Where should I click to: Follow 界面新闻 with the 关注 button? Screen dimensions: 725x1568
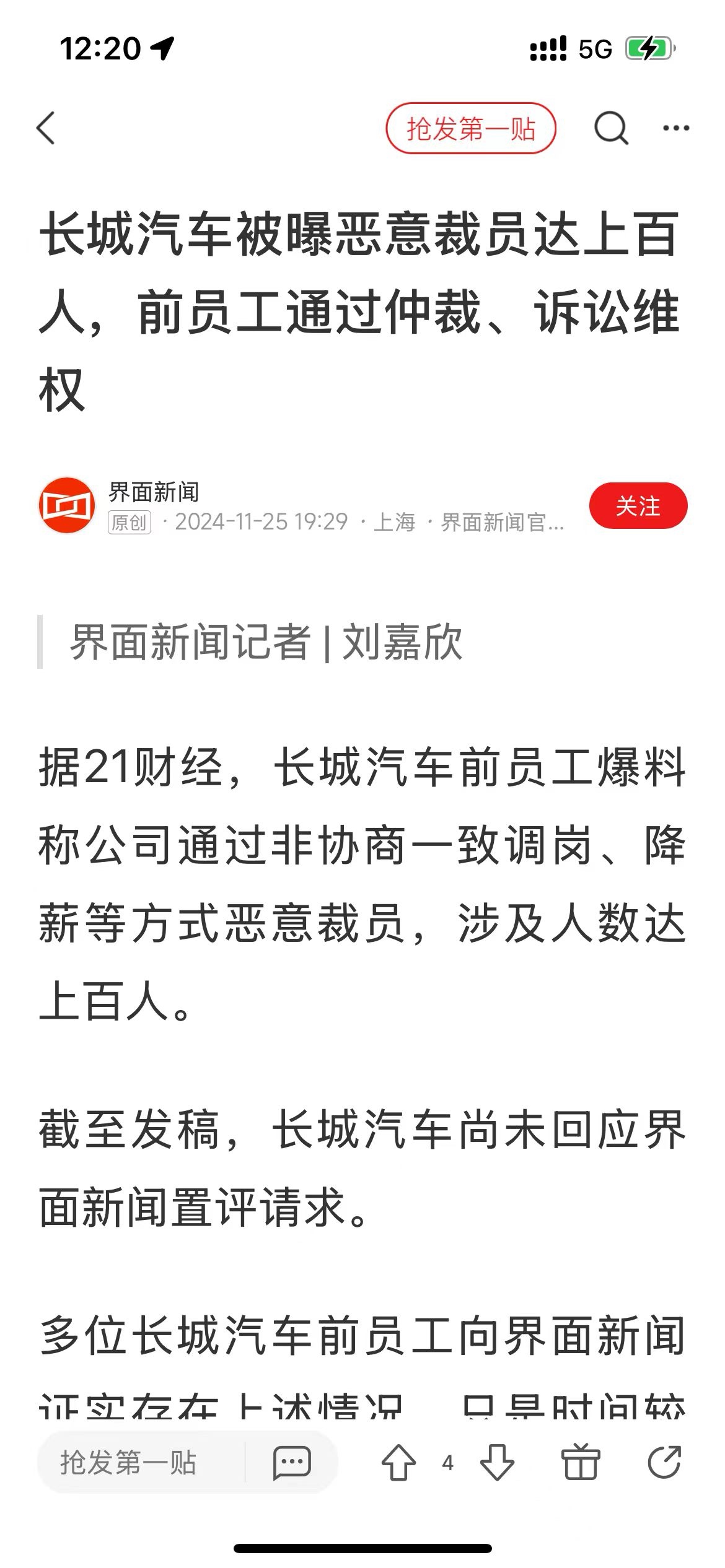pyautogui.click(x=638, y=505)
